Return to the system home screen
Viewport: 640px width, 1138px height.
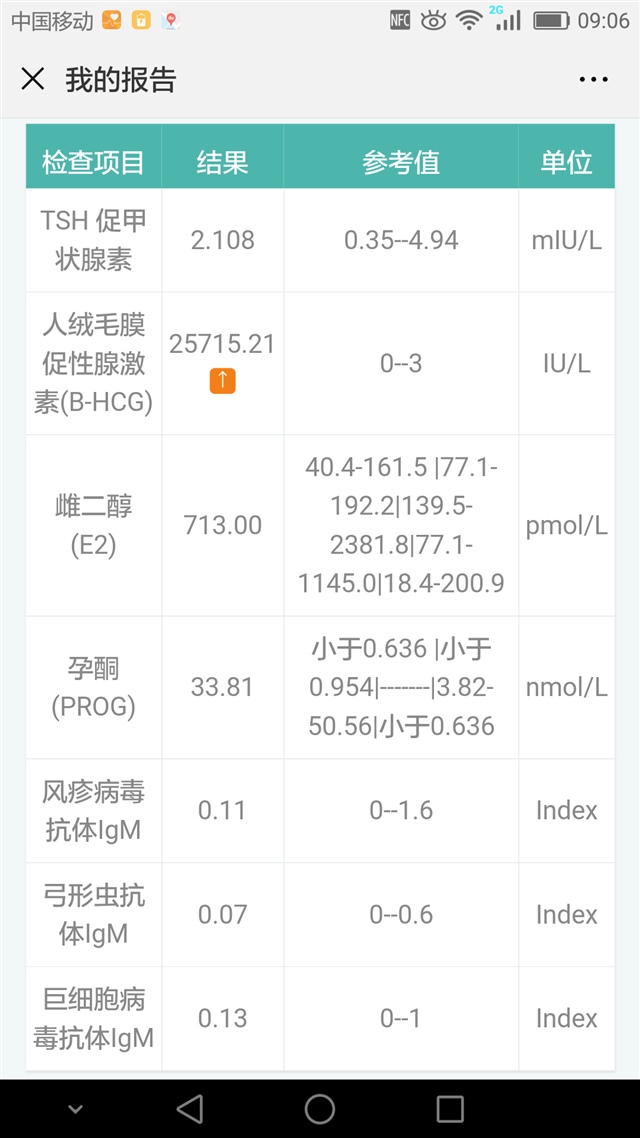(x=320, y=1108)
